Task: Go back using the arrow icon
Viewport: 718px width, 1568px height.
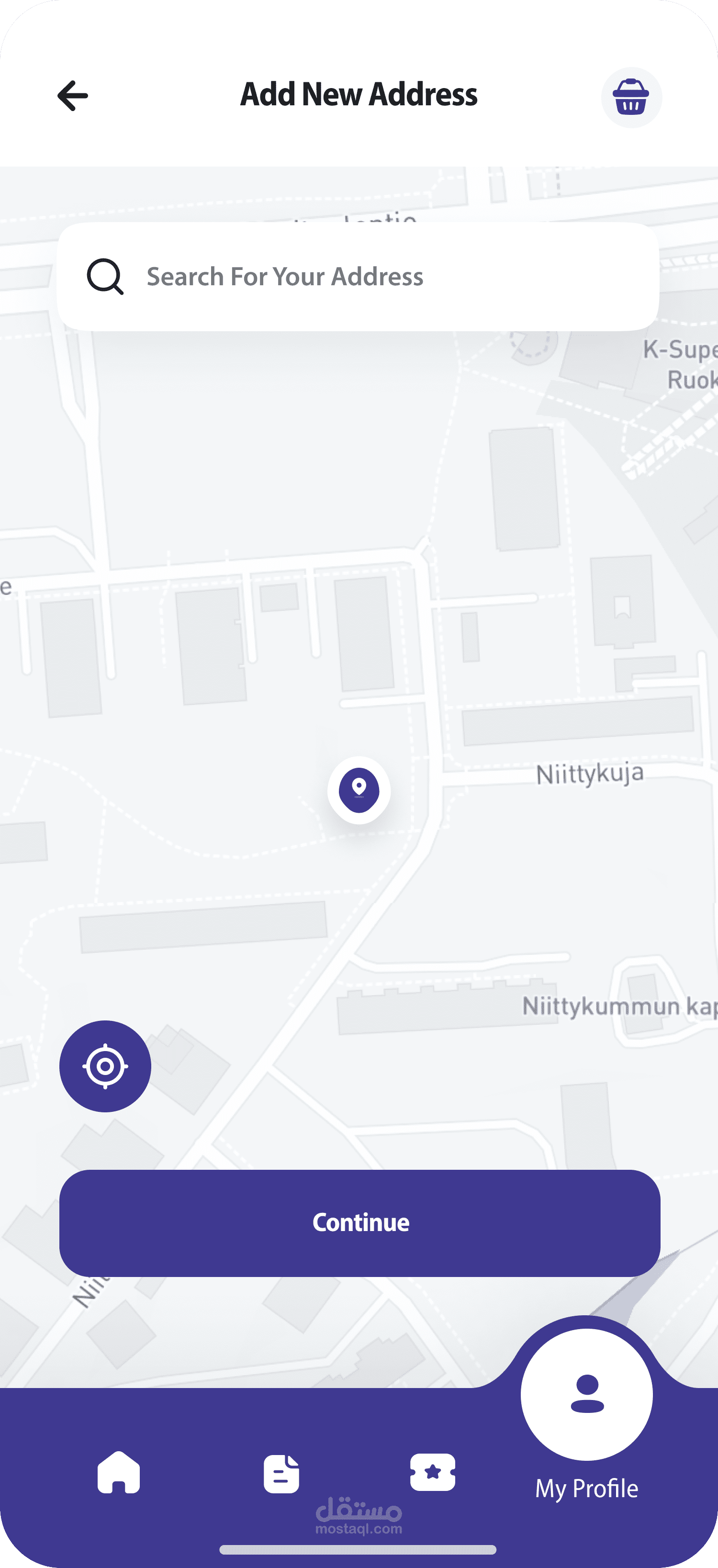Action: click(x=72, y=96)
